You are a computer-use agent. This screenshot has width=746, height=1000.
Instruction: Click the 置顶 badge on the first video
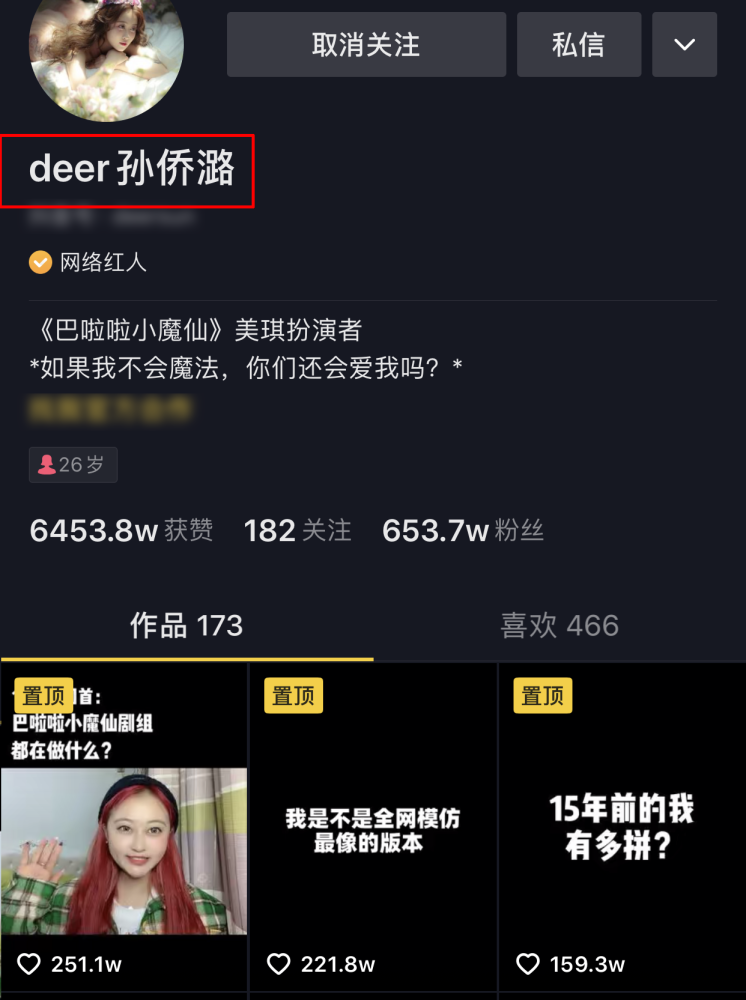click(44, 694)
